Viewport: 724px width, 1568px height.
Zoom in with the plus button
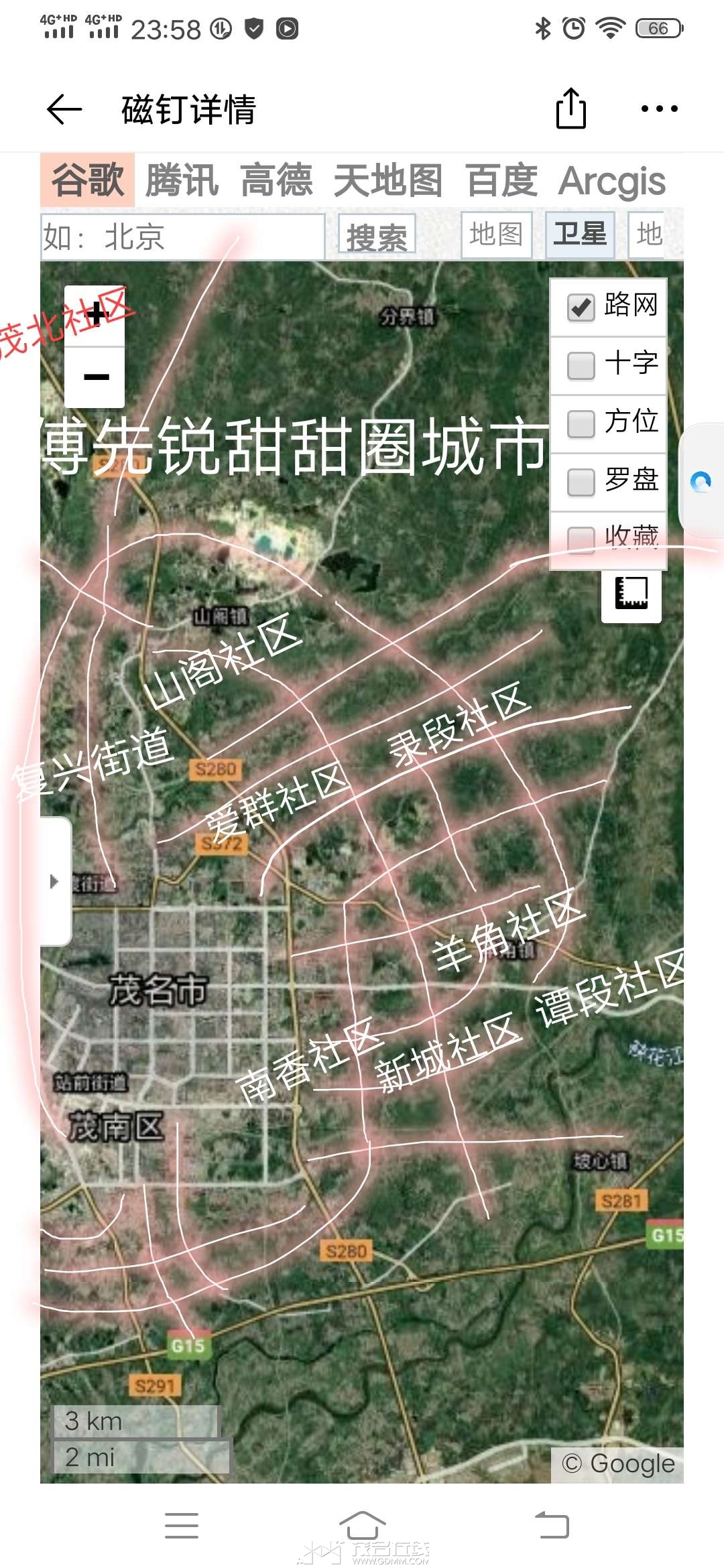(x=95, y=314)
